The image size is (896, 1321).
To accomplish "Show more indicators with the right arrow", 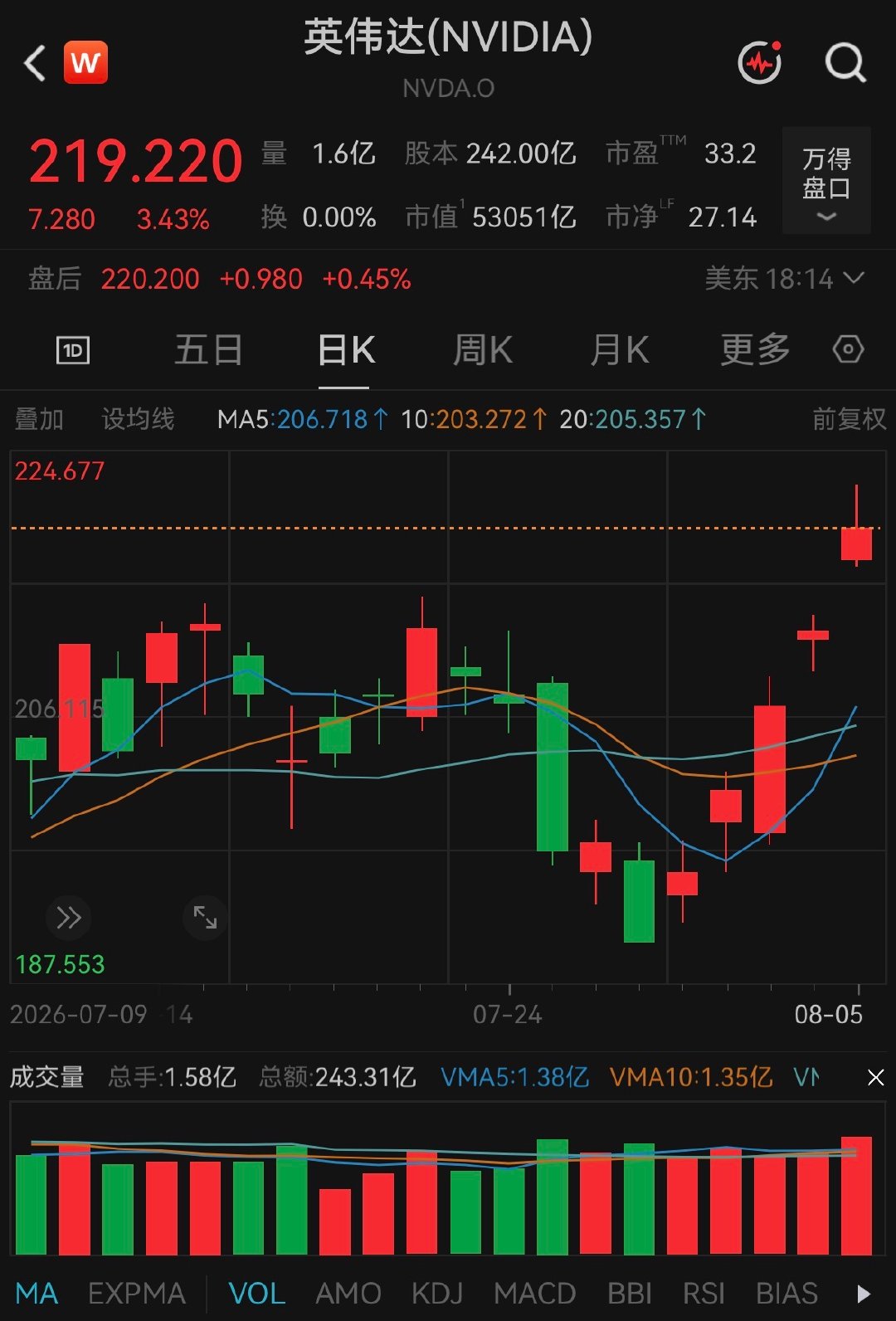I will pyautogui.click(x=864, y=1294).
